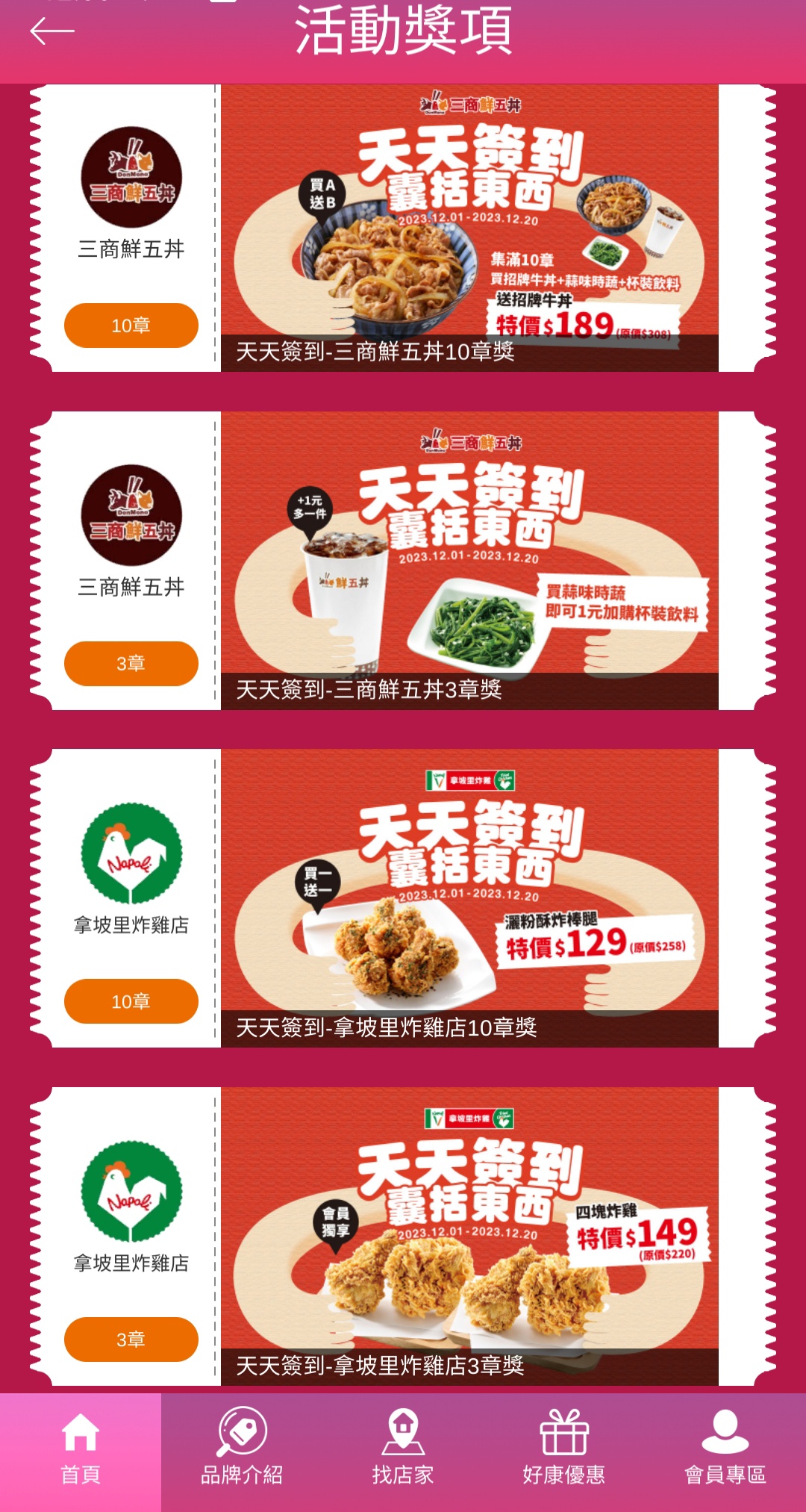Image resolution: width=806 pixels, height=1512 pixels.
Task: Open the 三商鮮五丼3章獎 coupon banner
Action: 469,560
